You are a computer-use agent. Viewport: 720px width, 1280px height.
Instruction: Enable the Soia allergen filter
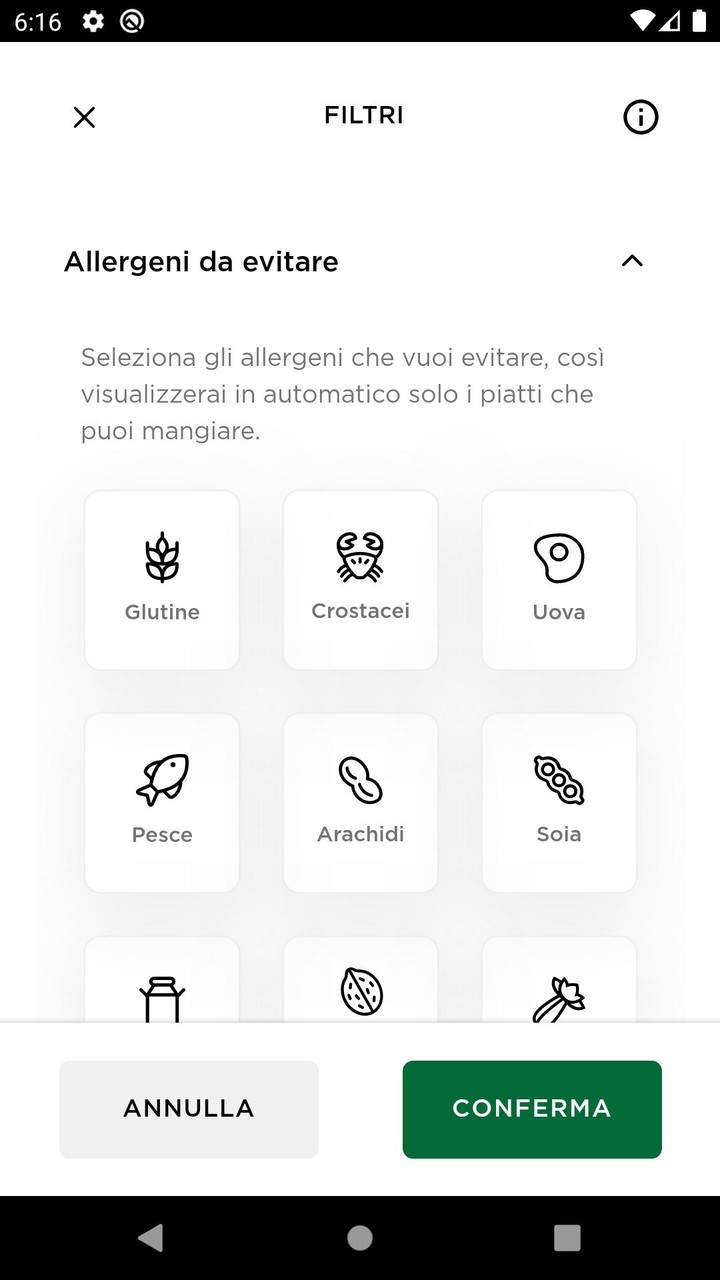(559, 802)
